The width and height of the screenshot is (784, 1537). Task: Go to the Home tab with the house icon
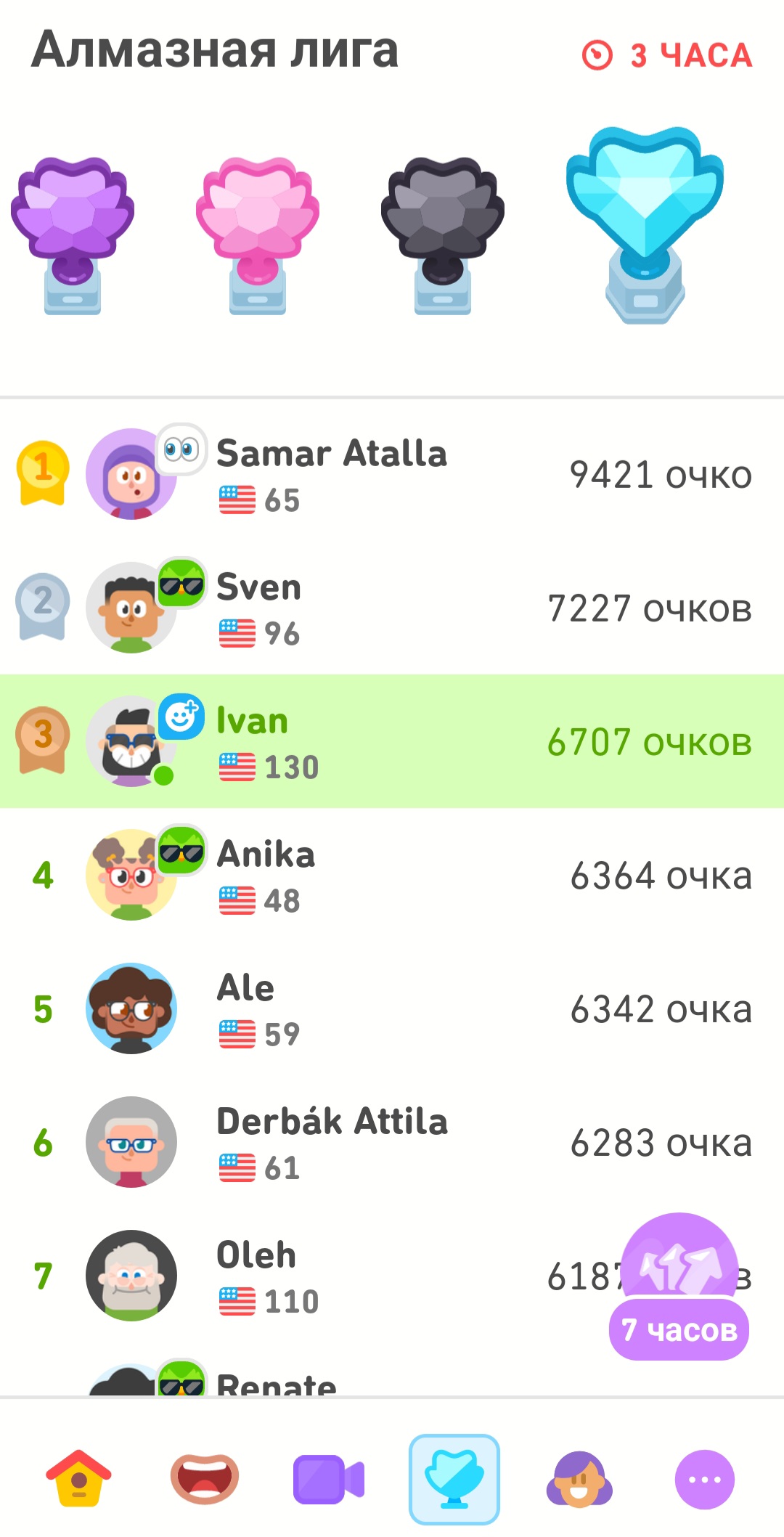coord(78,1479)
